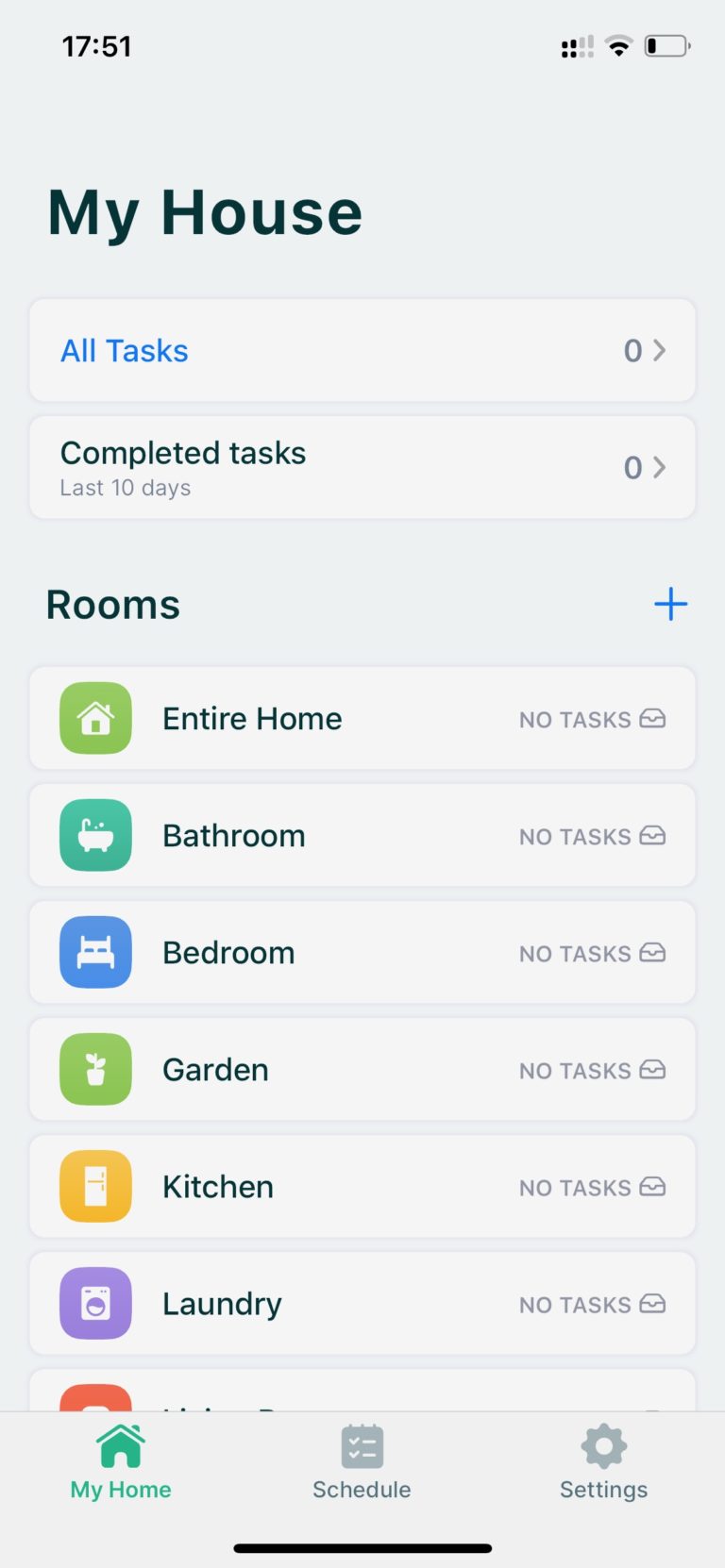This screenshot has width=725, height=1568.
Task: Click the empty inbox icon beside Bathroom
Action: tap(652, 836)
